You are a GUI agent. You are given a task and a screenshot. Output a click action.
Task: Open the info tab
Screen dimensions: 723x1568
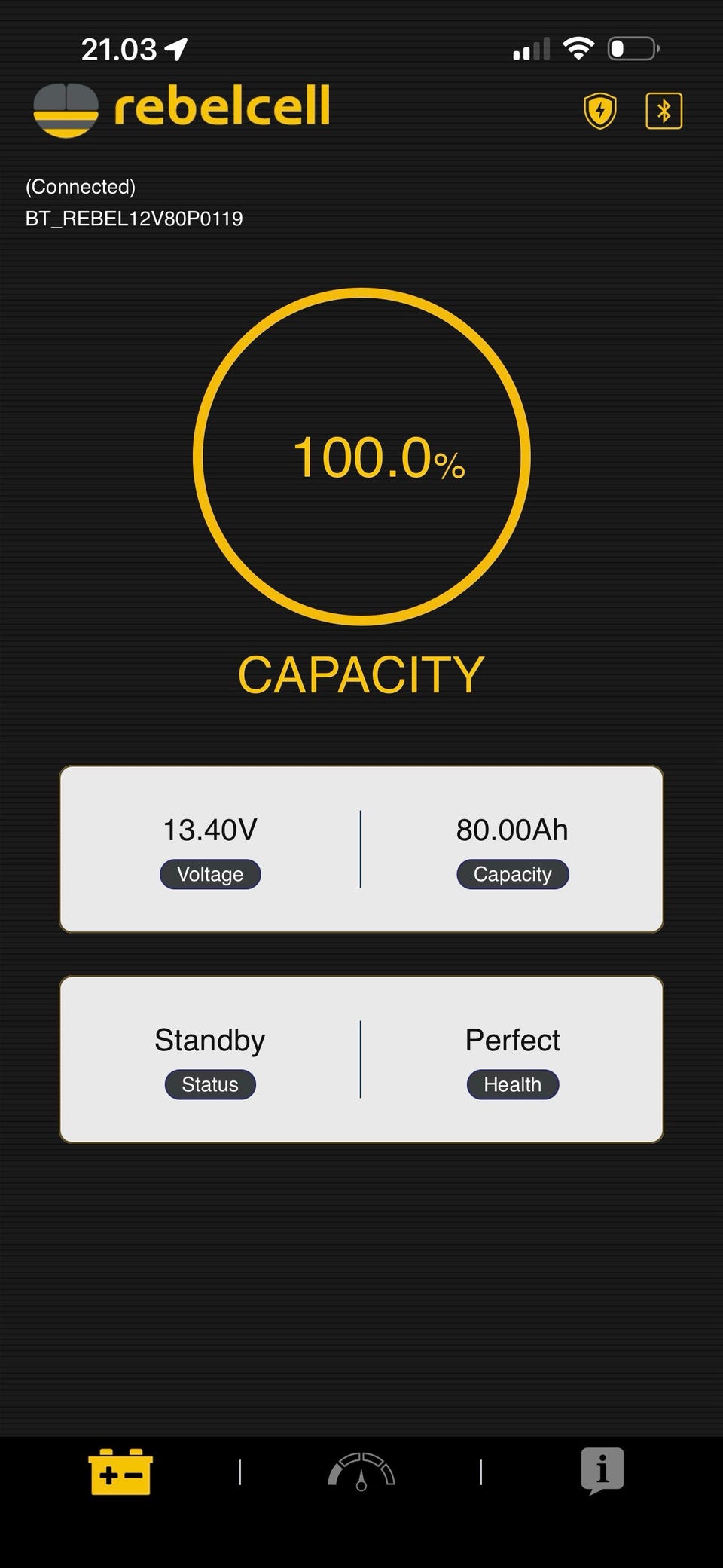602,1471
